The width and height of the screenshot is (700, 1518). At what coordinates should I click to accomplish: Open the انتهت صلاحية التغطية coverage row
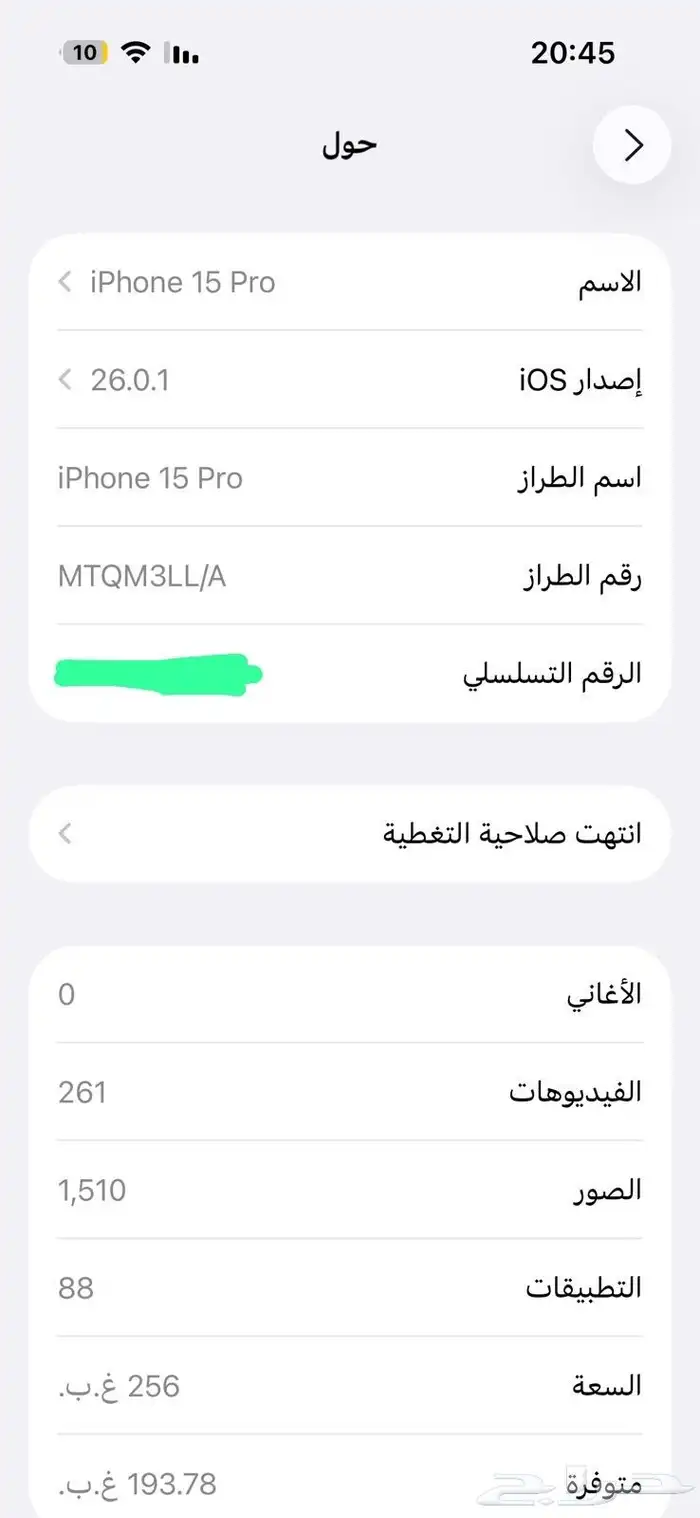(x=350, y=833)
